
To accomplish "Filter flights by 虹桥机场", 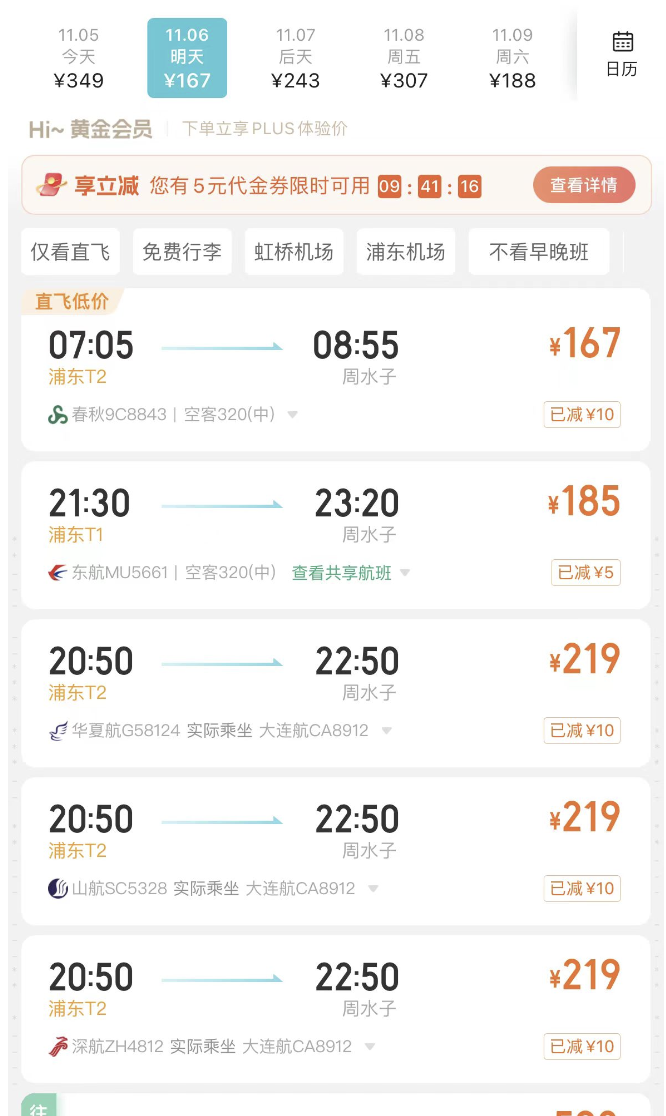I will pyautogui.click(x=294, y=251).
